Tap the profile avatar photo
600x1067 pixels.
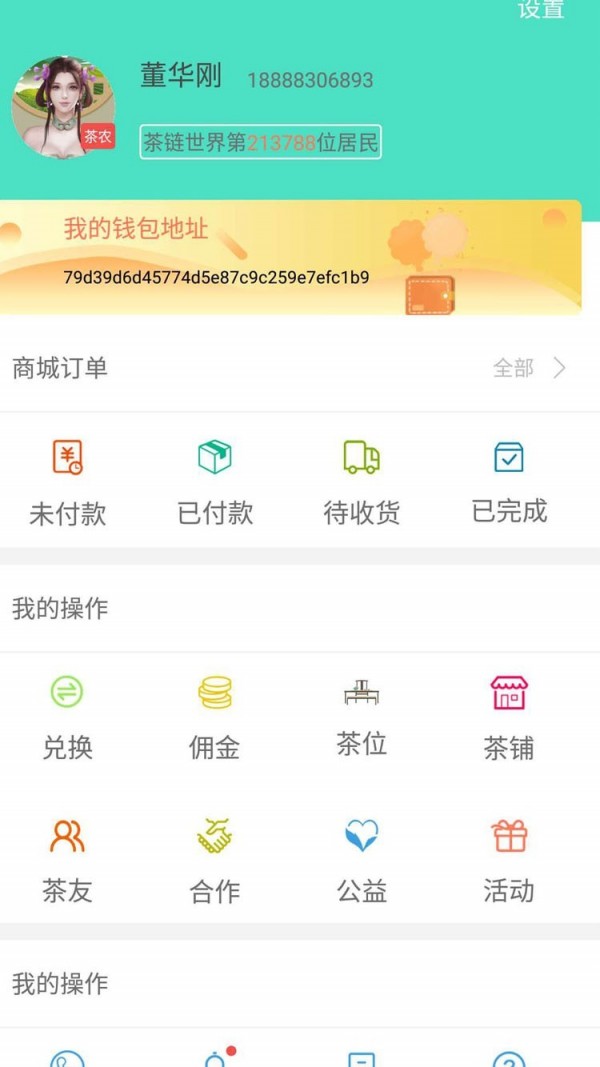[63, 107]
